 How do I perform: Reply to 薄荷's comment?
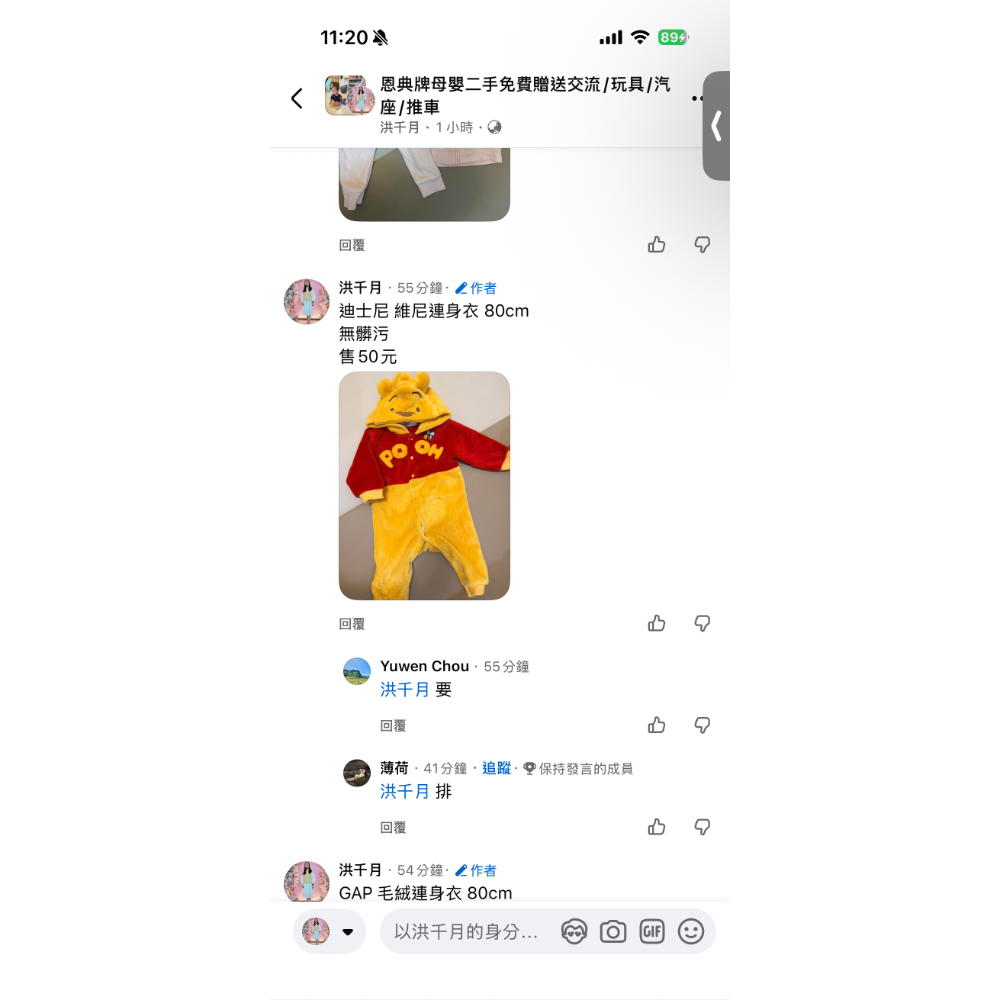point(393,828)
